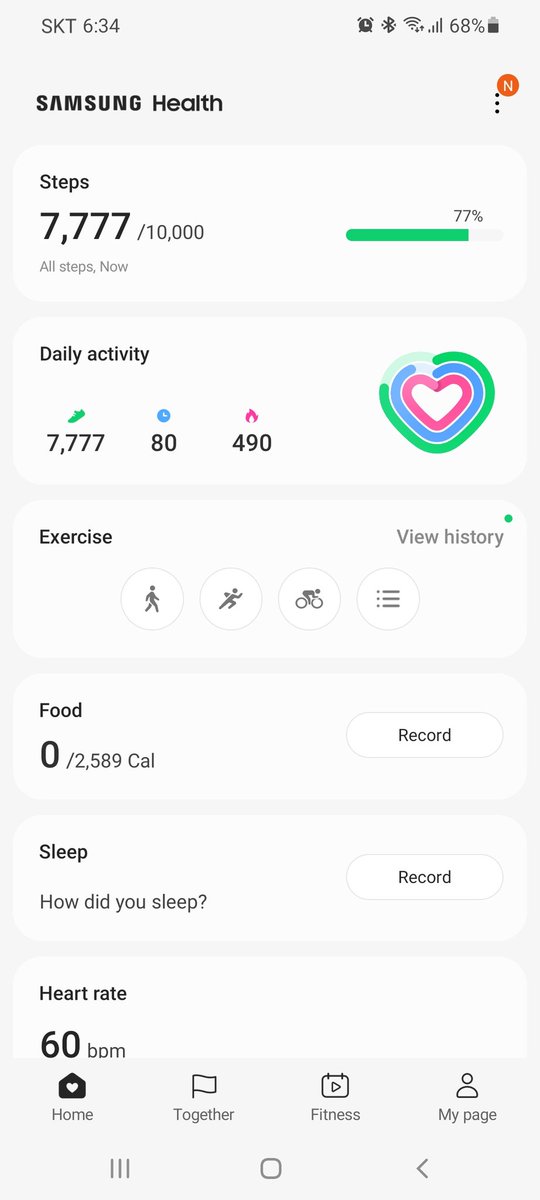540x1200 pixels.
Task: Open the Steps card
Action: (270, 223)
